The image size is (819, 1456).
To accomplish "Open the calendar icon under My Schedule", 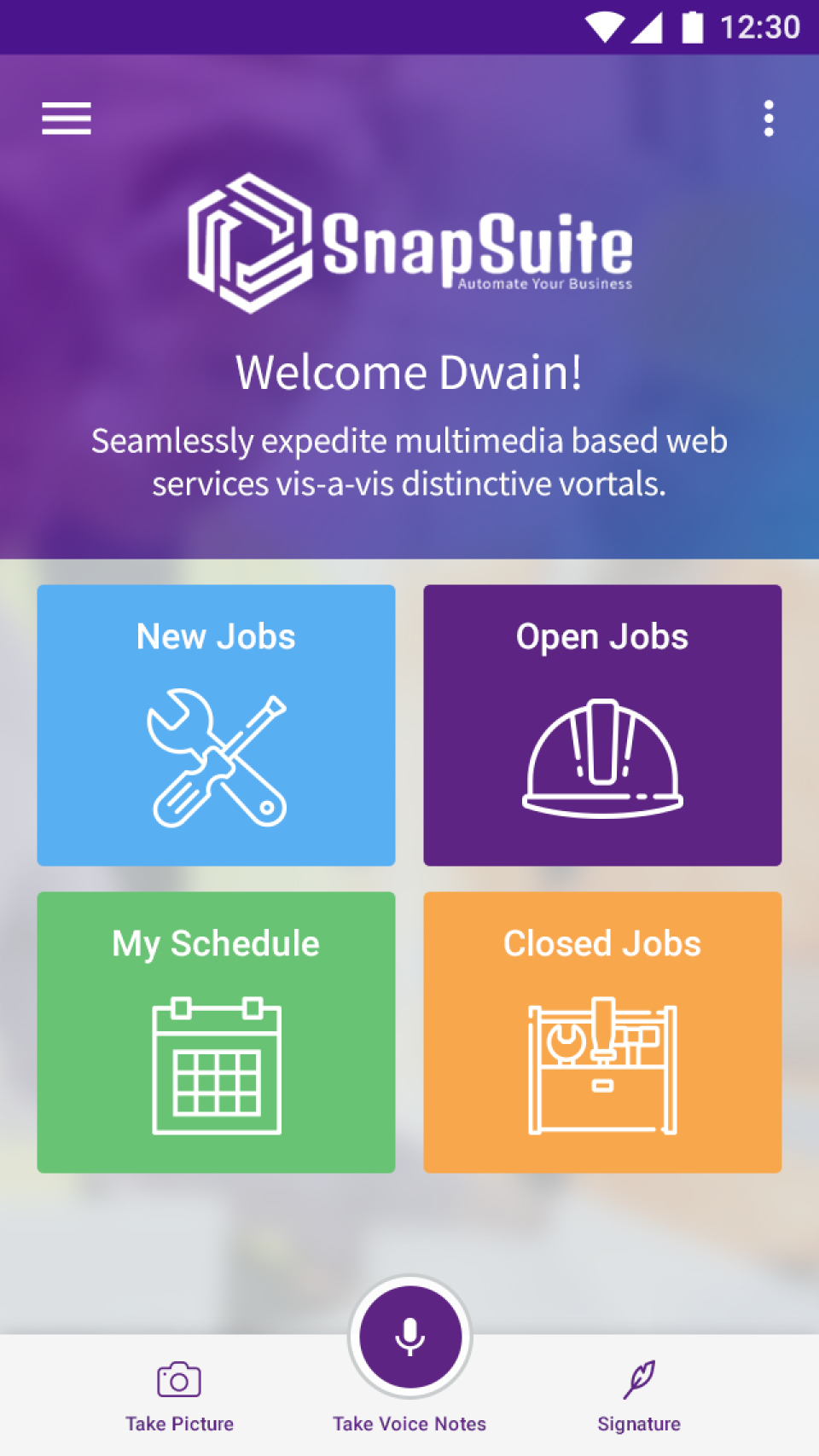I will (216, 1064).
